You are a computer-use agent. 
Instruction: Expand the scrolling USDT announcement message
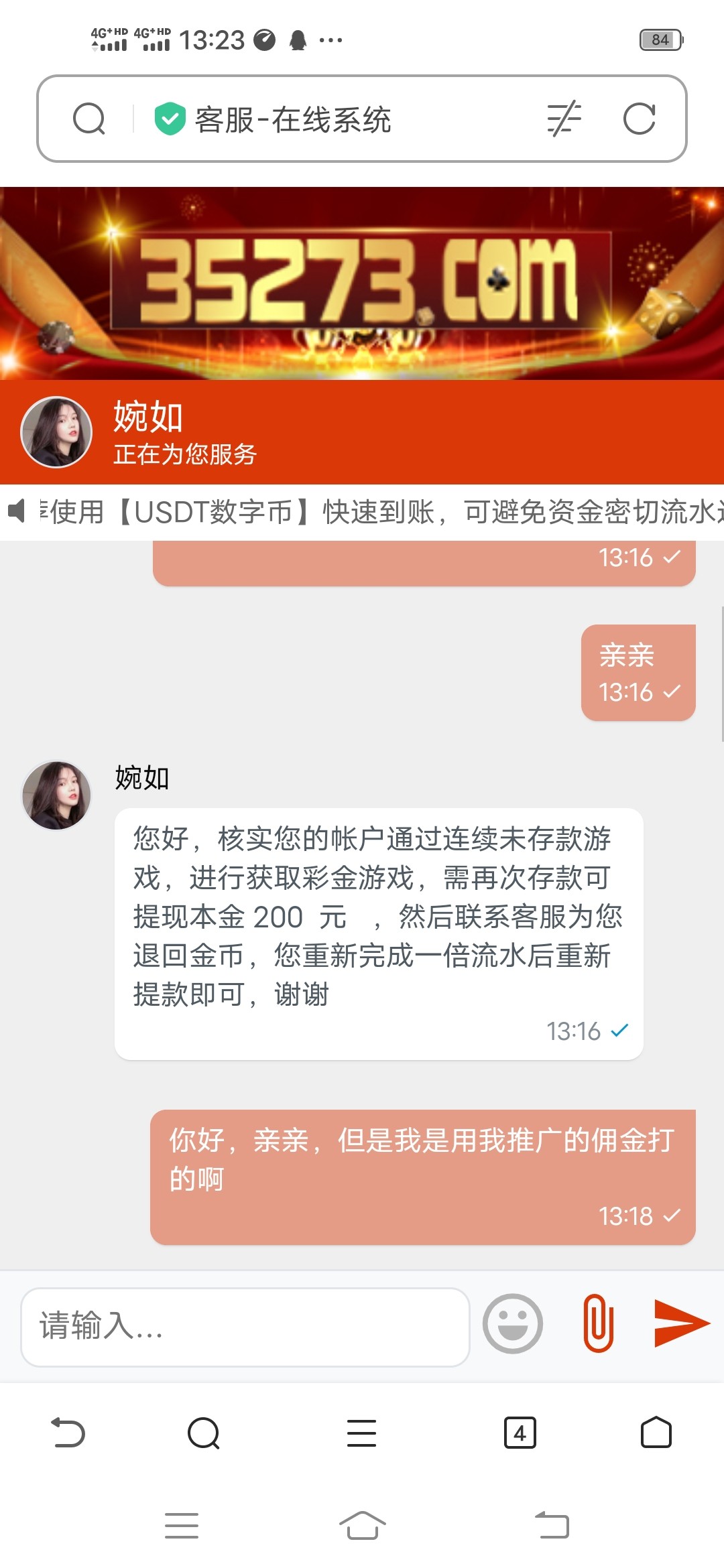(x=375, y=513)
